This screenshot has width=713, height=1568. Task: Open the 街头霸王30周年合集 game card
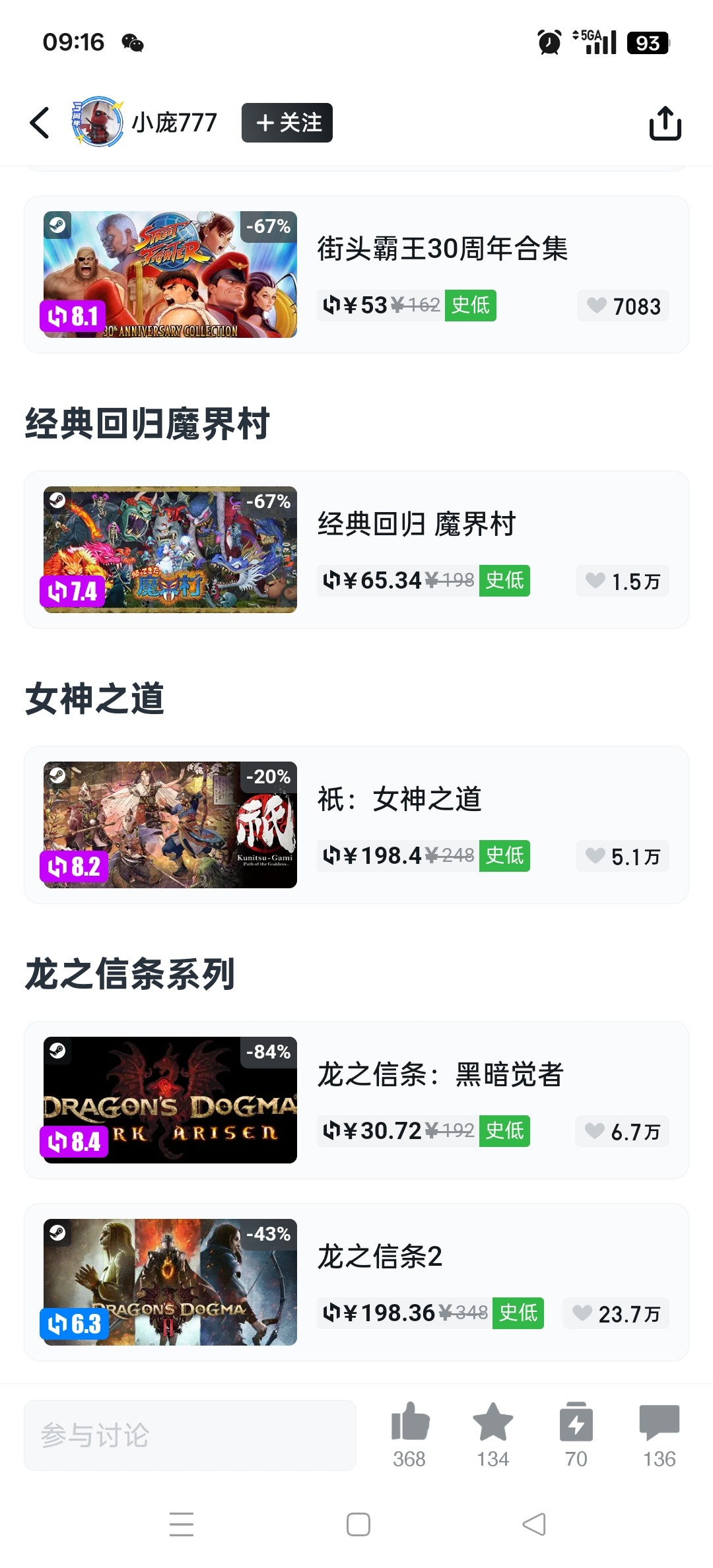[x=356, y=275]
